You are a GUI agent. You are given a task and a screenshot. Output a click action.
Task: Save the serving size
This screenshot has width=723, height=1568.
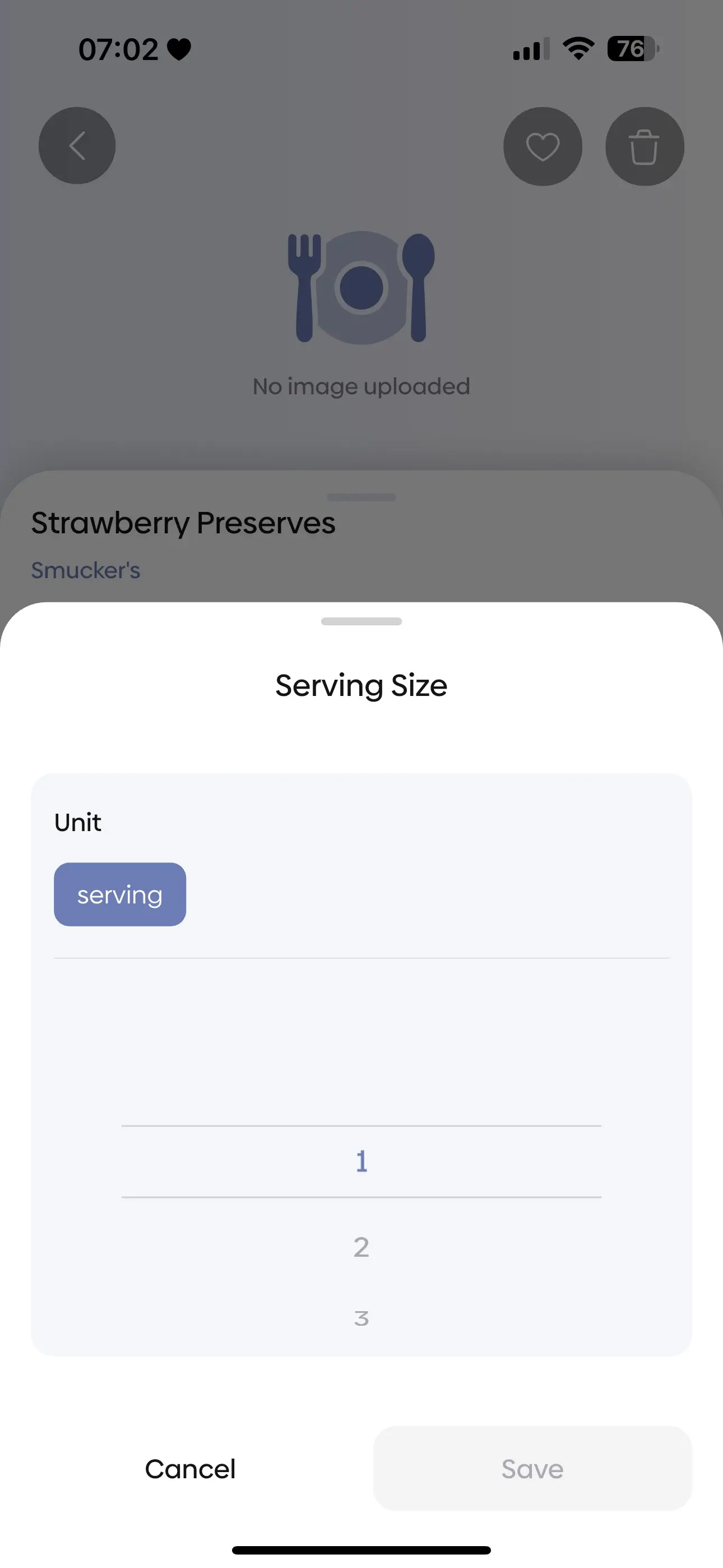pyautogui.click(x=532, y=1469)
